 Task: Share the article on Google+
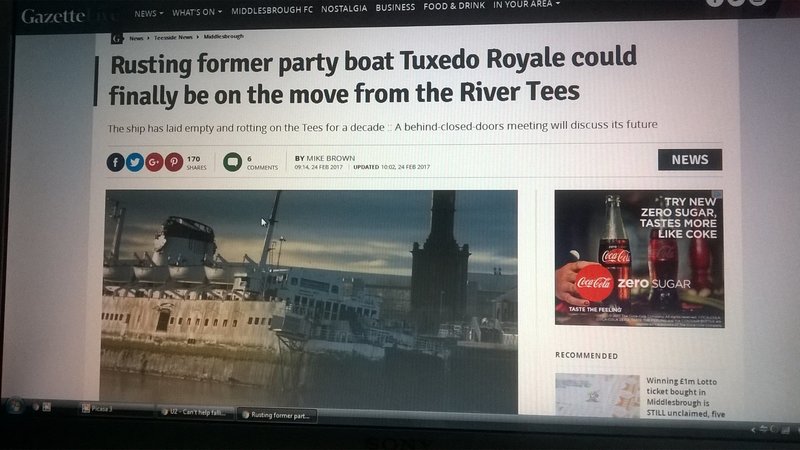pyautogui.click(x=154, y=161)
